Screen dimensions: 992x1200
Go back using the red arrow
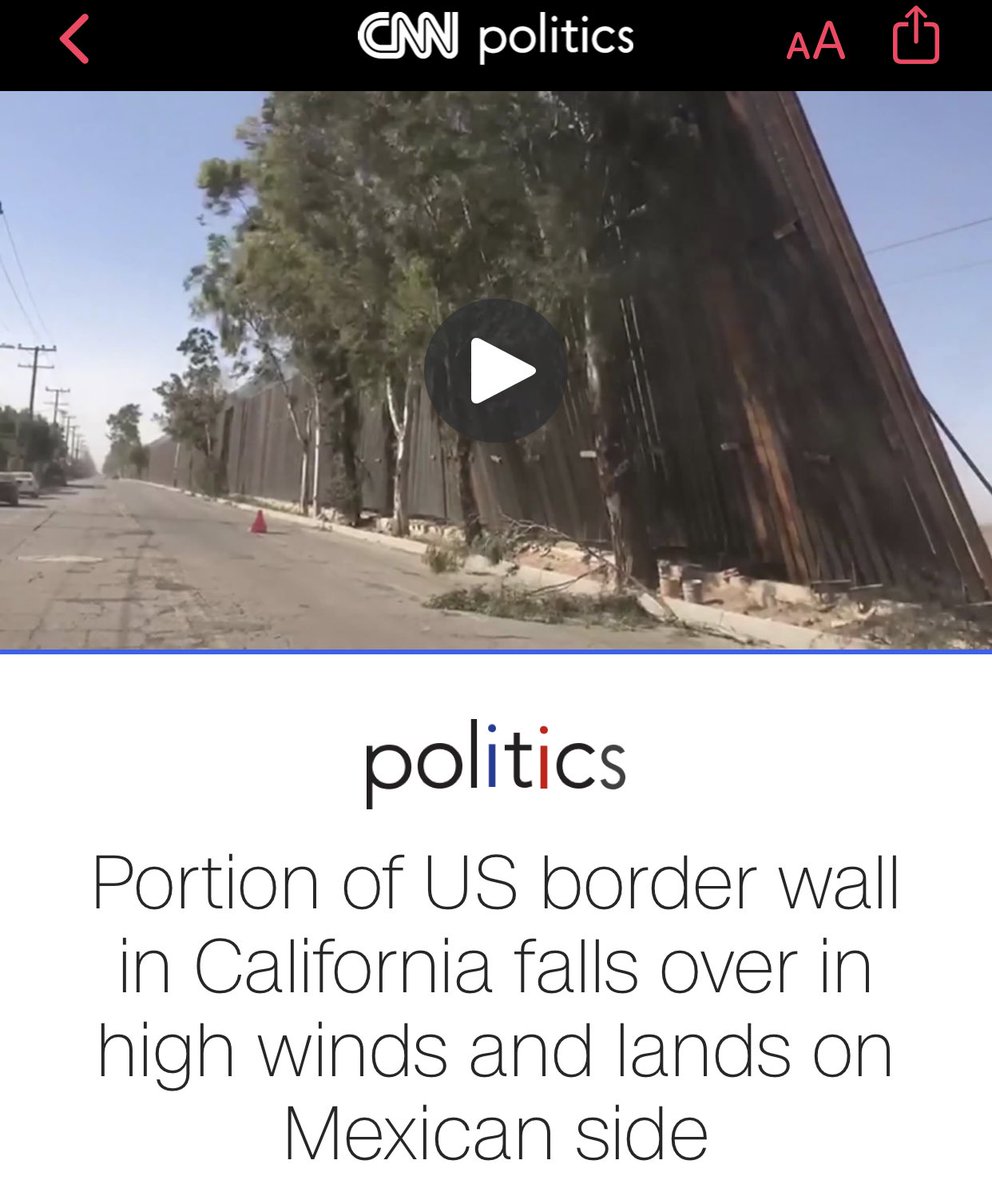click(75, 40)
